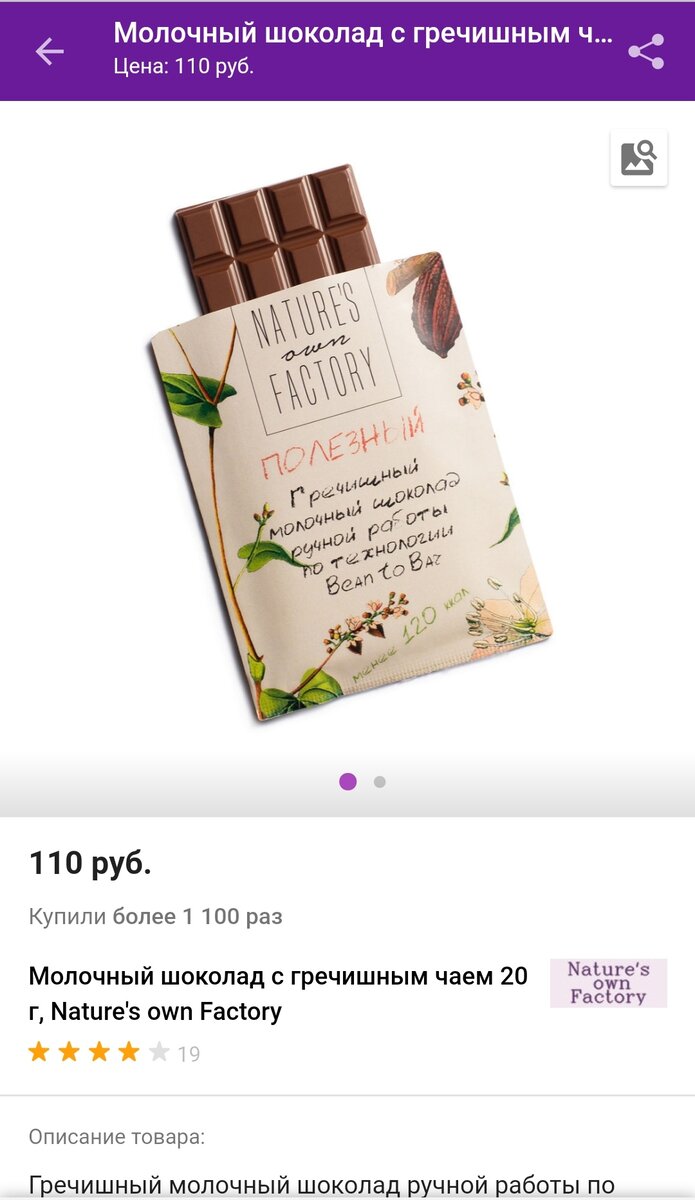Open Nature's own Factory brand logo
695x1200 pixels.
[608, 983]
